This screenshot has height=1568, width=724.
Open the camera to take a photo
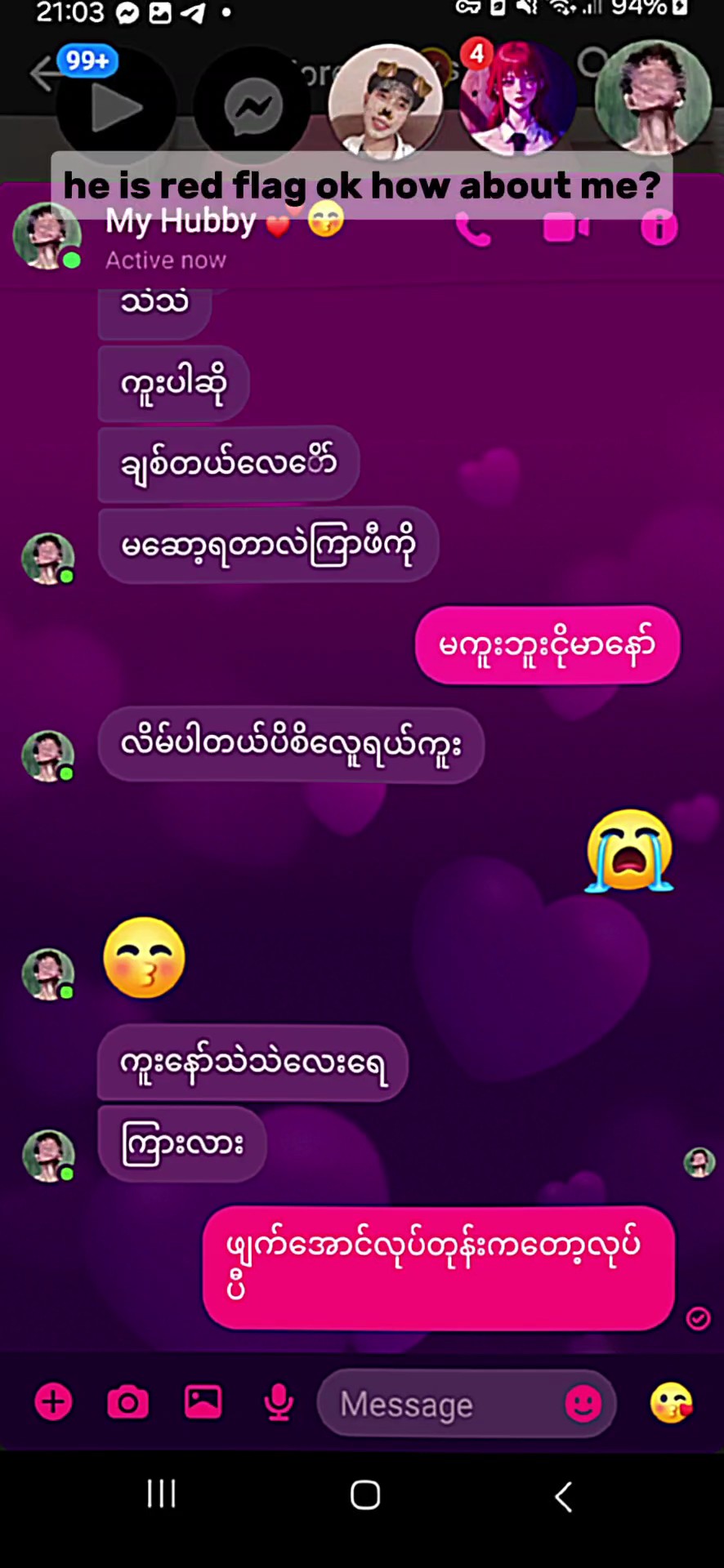128,1402
